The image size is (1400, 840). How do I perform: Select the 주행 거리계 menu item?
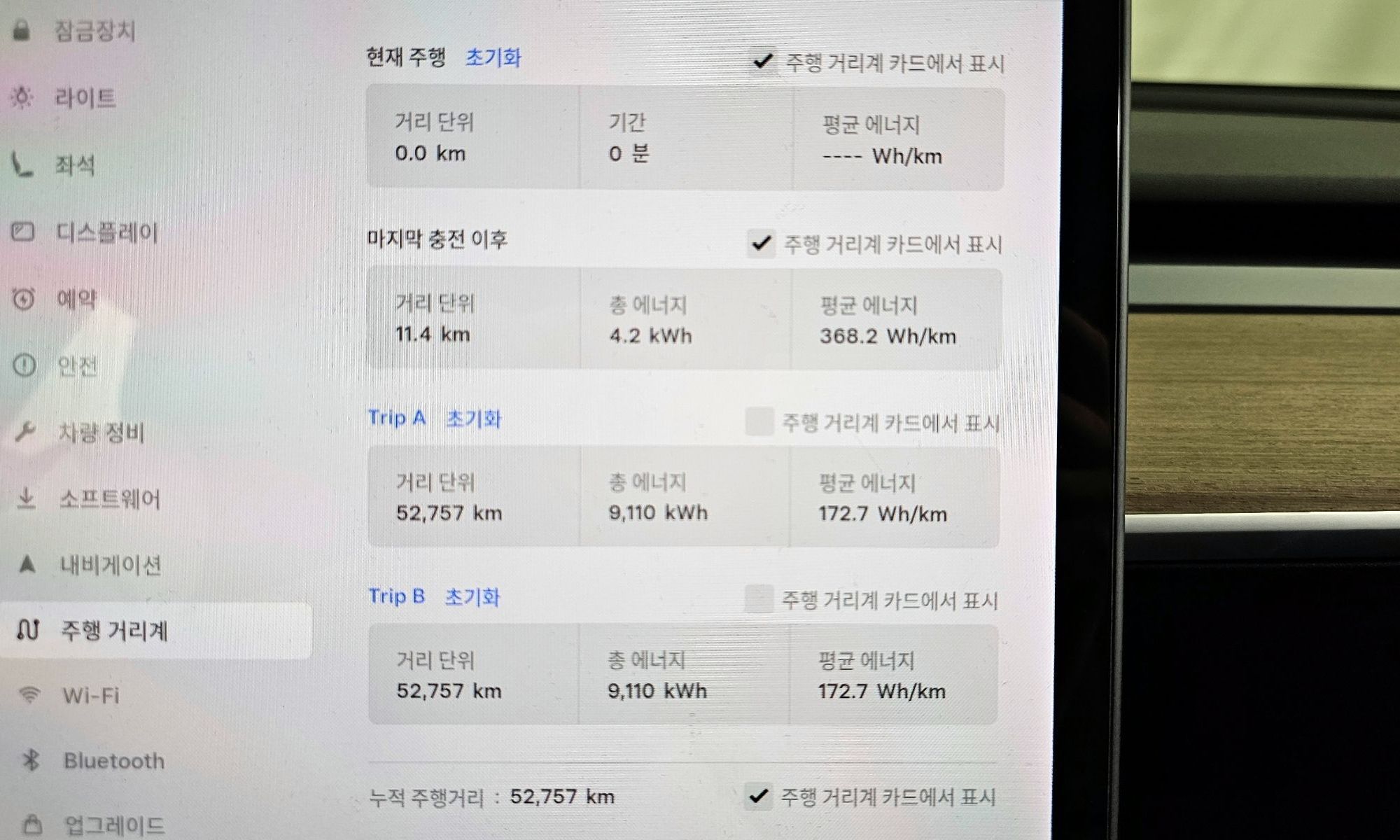coord(114,631)
